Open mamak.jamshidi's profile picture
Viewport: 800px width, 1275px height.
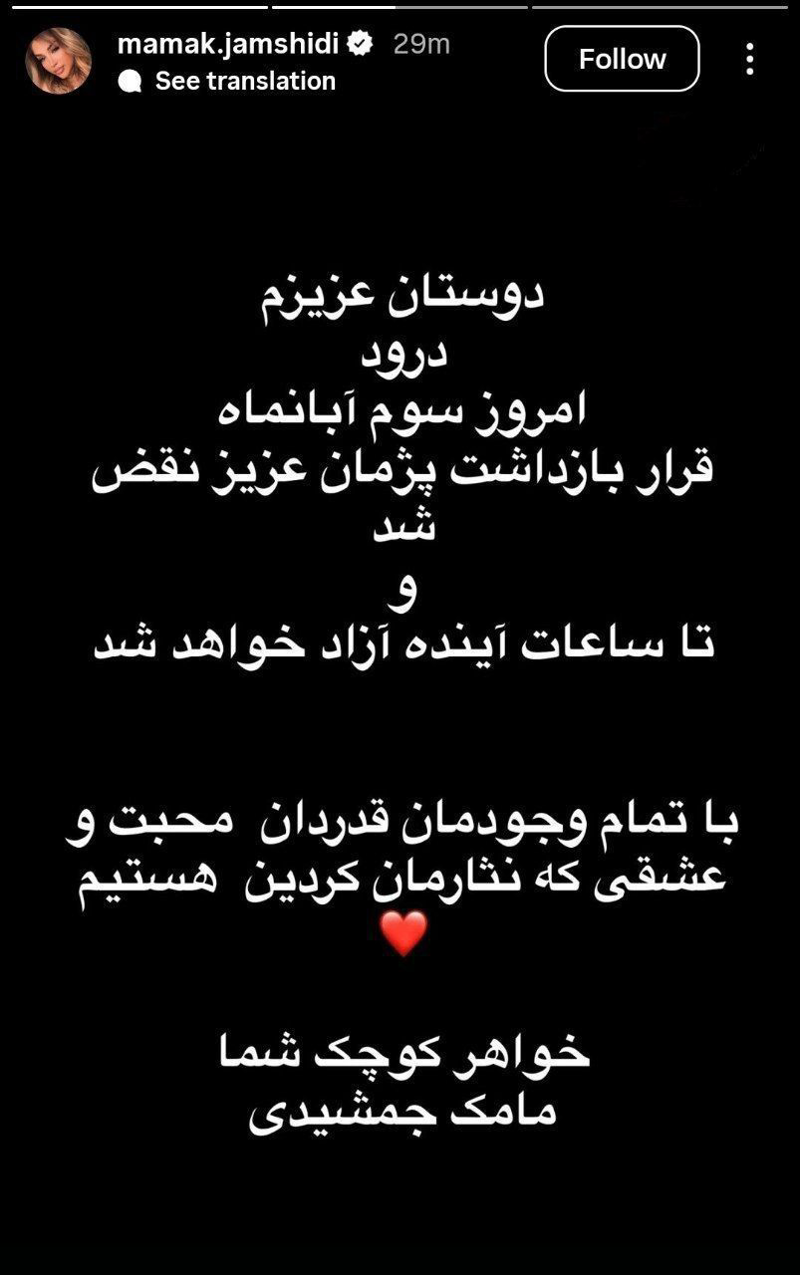tap(58, 60)
